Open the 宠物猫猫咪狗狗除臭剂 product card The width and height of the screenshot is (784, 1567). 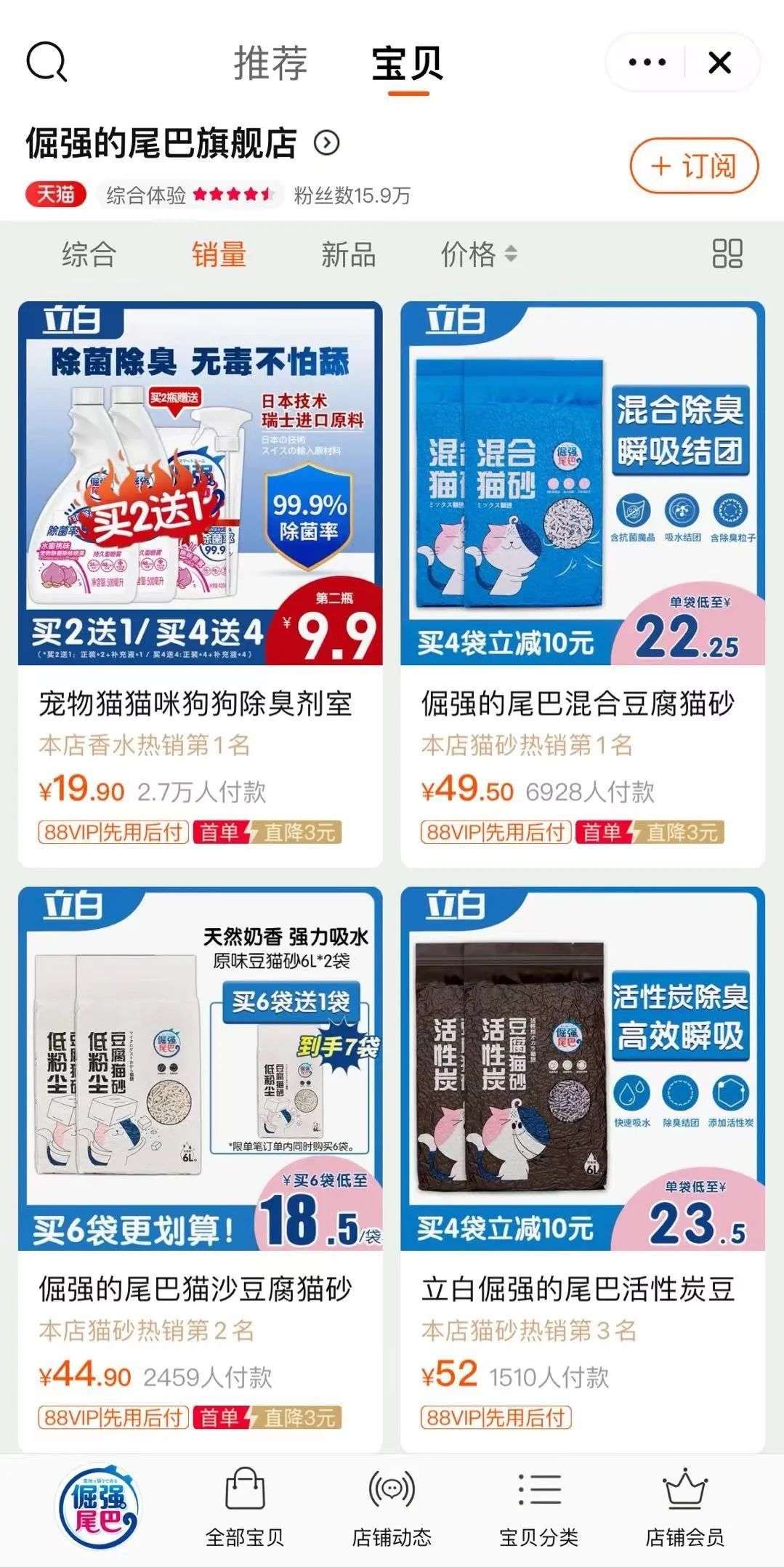201,584
